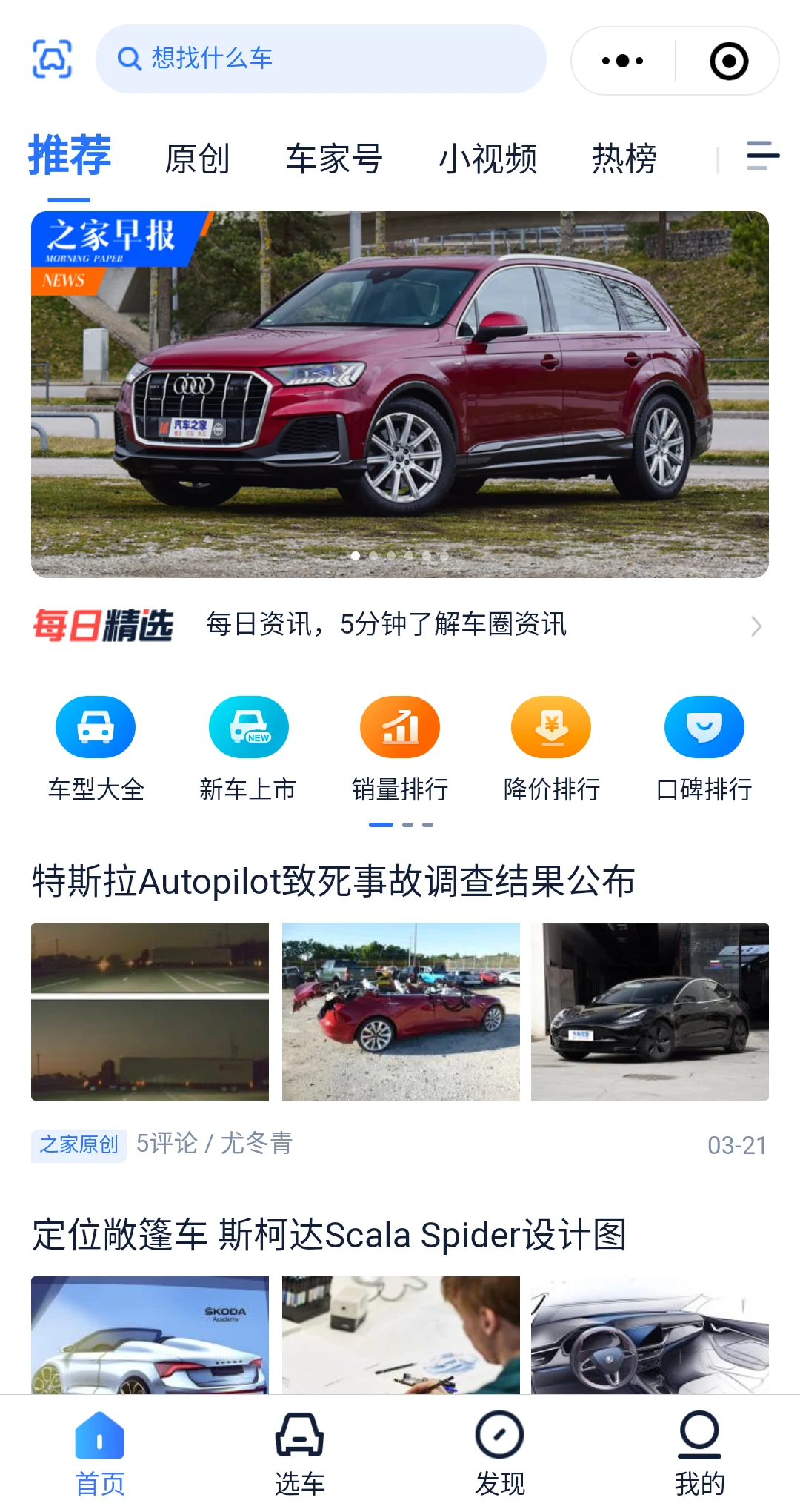Image resolution: width=800 pixels, height=1512 pixels.
Task: Close the mini program with the circle button
Action: (x=728, y=61)
